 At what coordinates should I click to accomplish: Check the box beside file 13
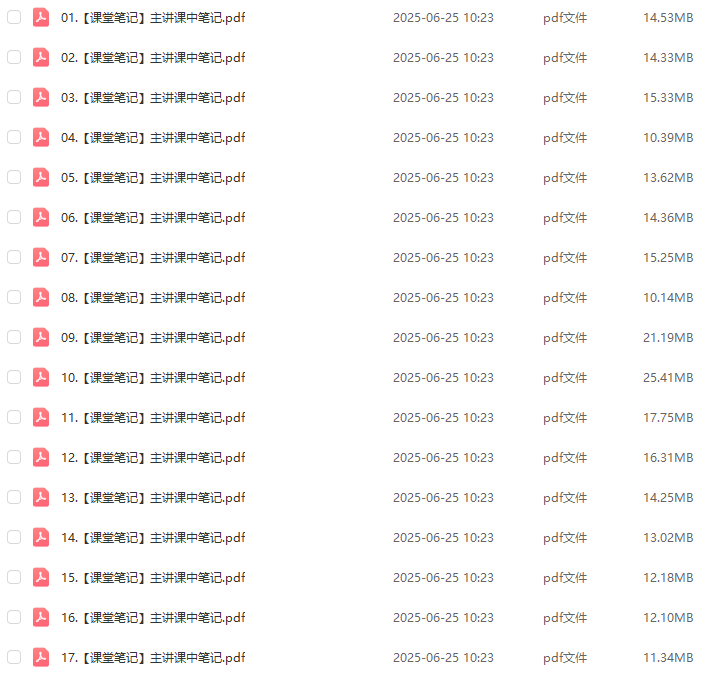[x=14, y=497]
